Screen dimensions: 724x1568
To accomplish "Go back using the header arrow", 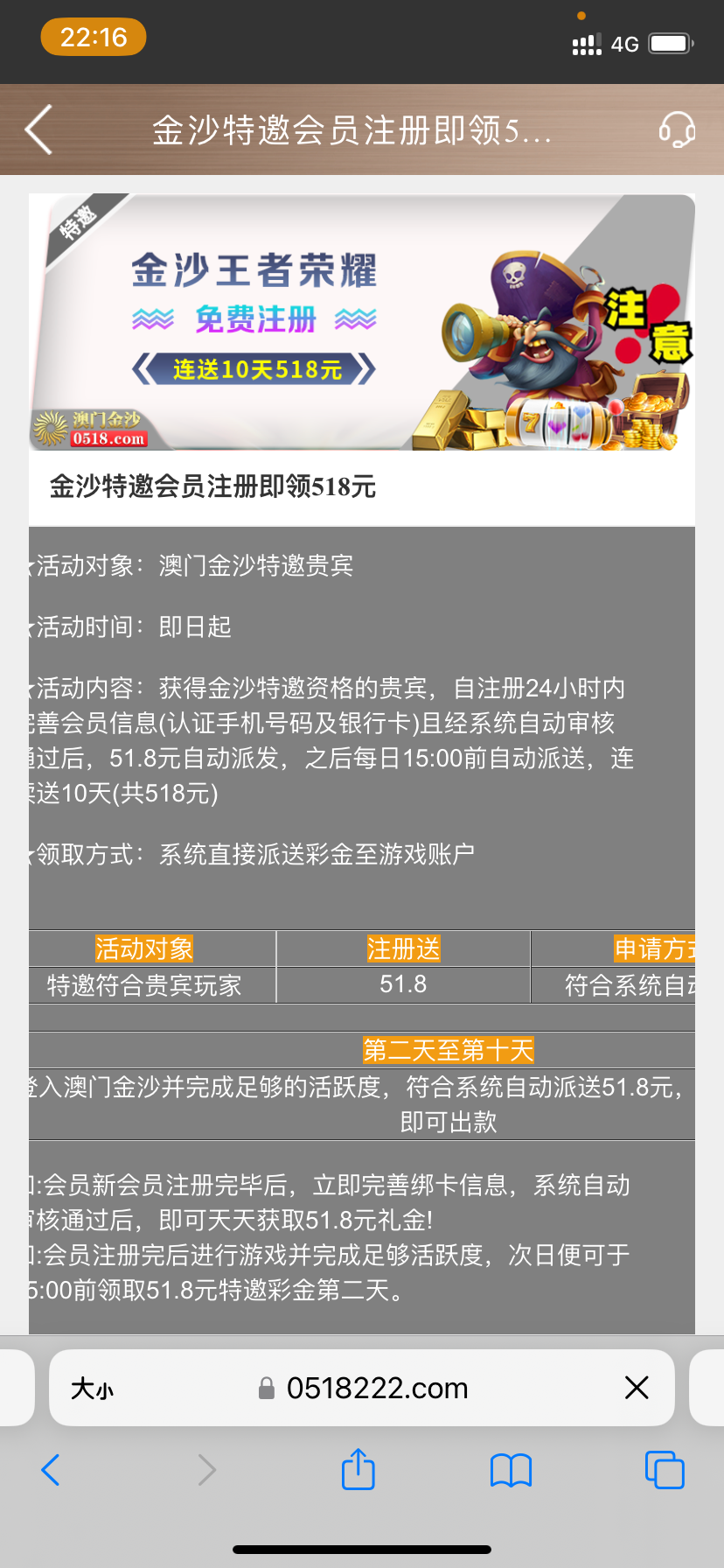I will [x=39, y=130].
